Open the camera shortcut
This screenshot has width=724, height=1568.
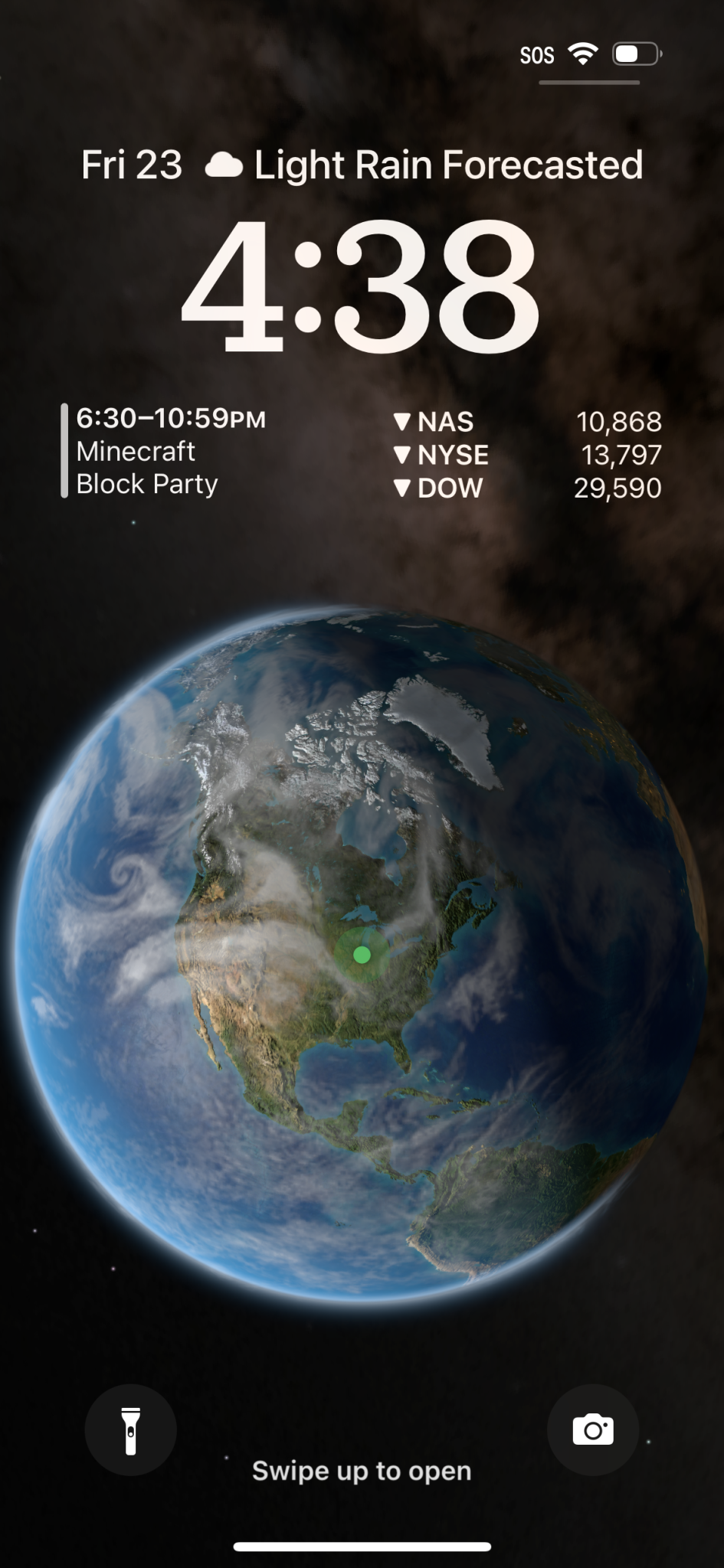(x=593, y=1430)
